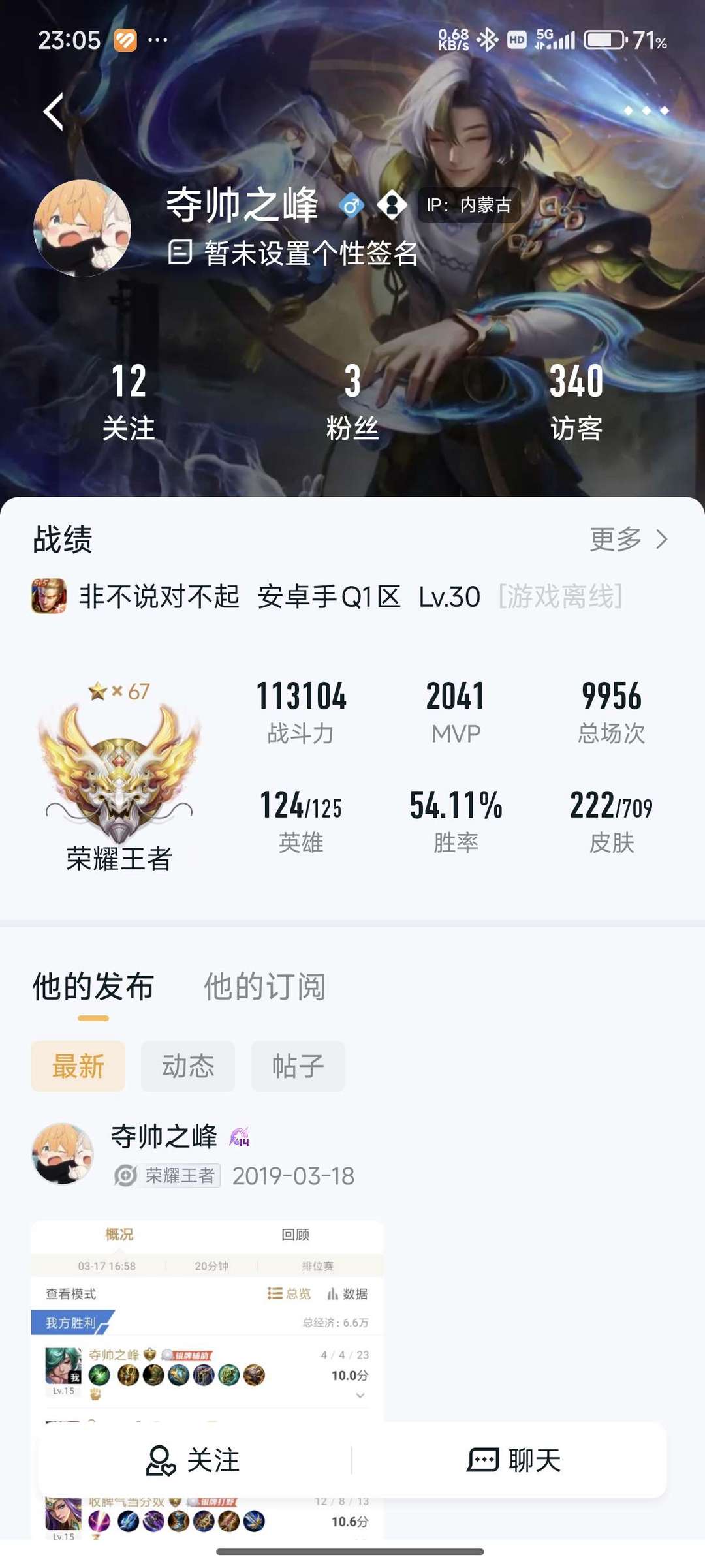
Task: View the profile avatar of 夺帅之峰
Action: (x=82, y=228)
